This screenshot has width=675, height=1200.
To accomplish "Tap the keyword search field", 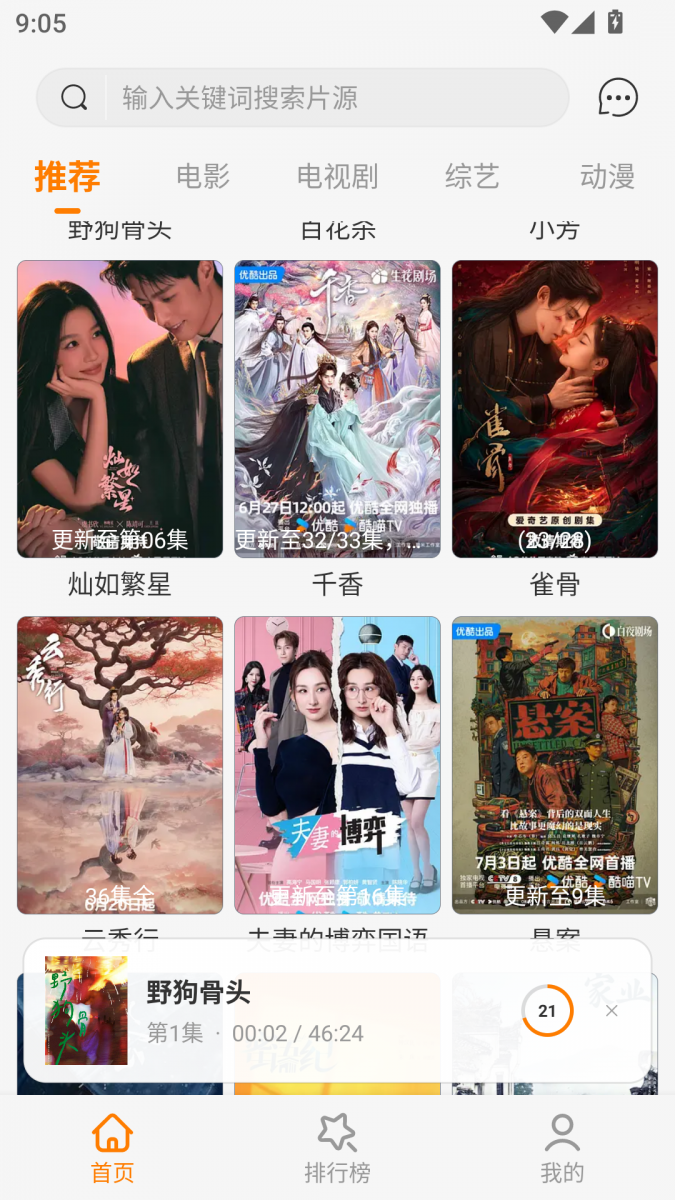I will pyautogui.click(x=302, y=97).
